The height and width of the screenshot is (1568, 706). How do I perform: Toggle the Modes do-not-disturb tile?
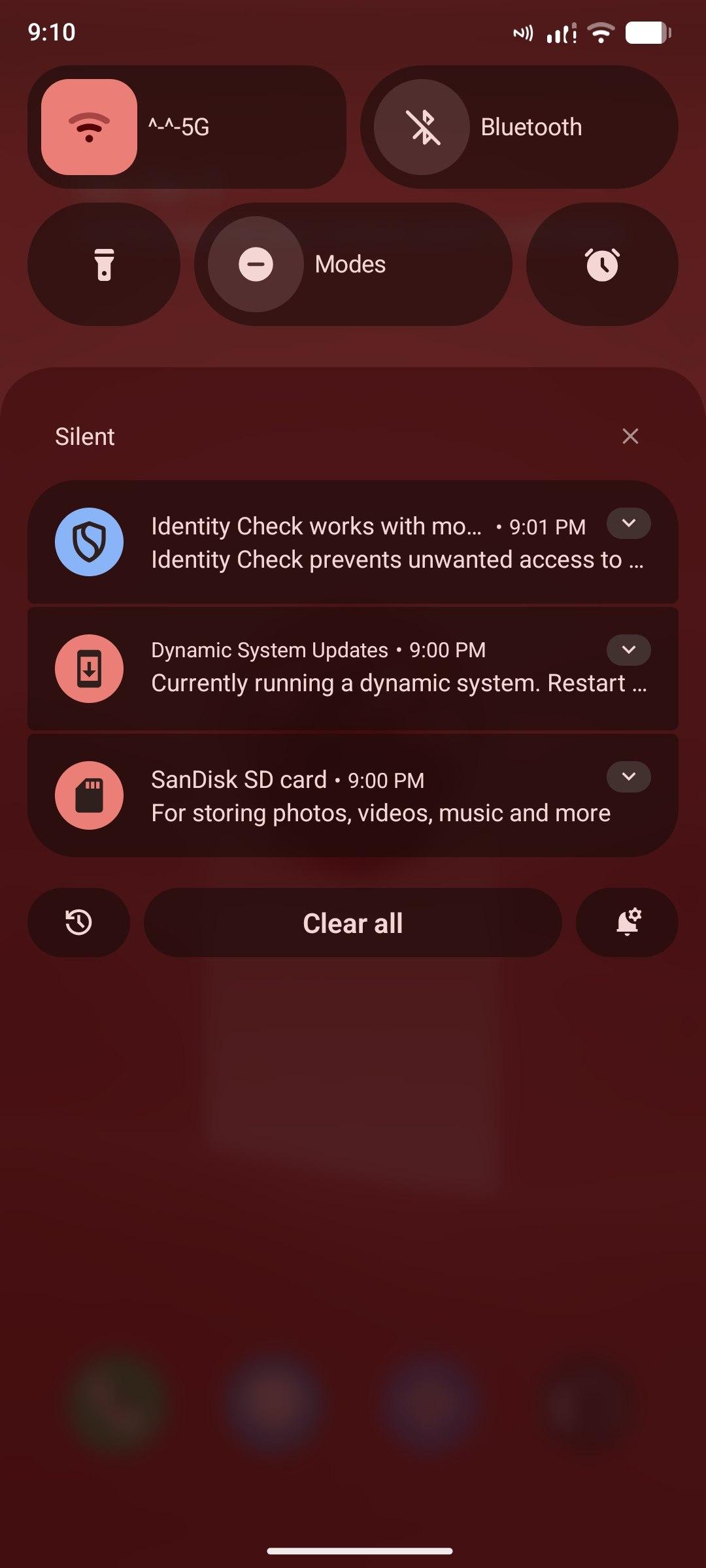256,265
